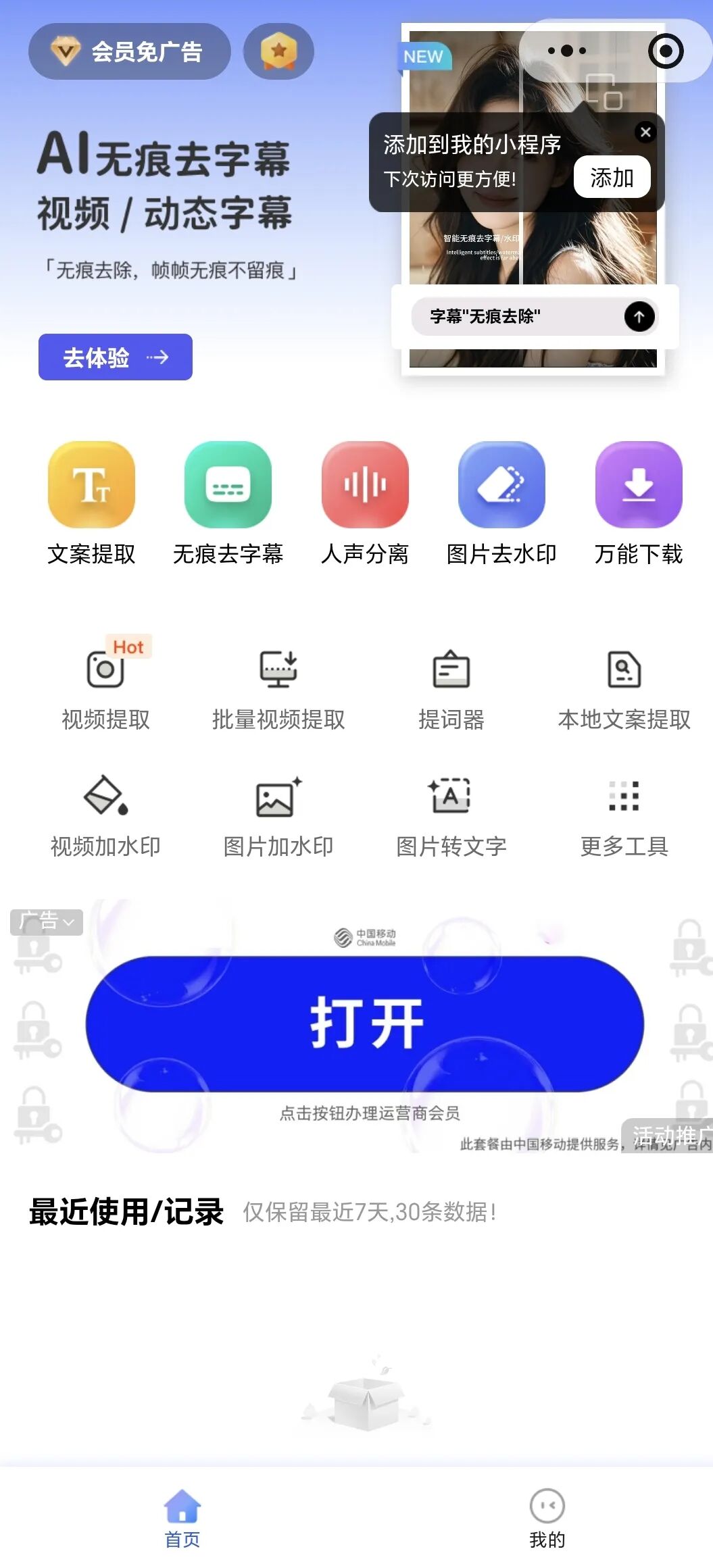Select the 图片加水印 image watermark tool
Screen dimensions: 713x1568
[x=279, y=814]
